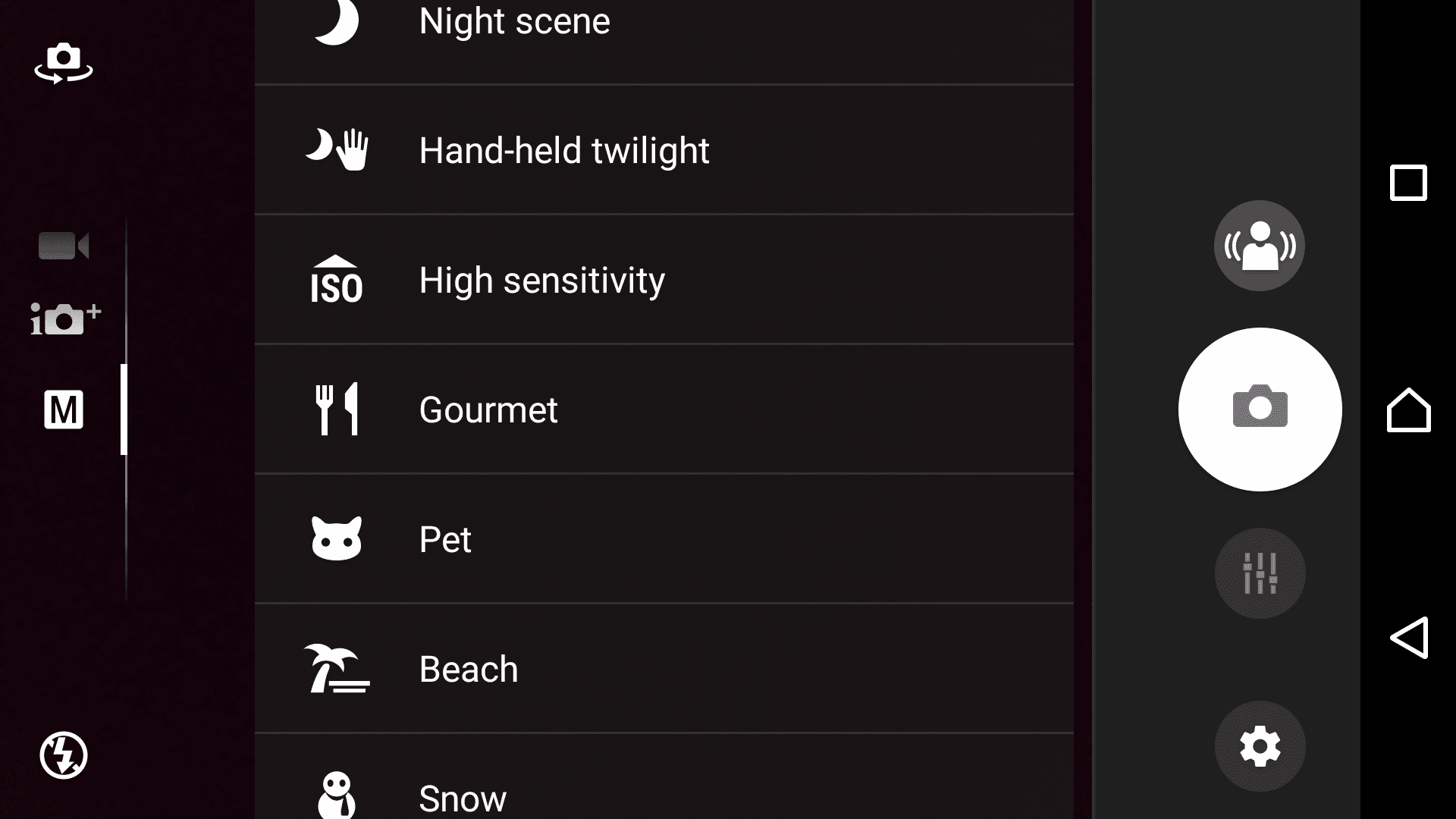Select Superior Auto camera mode
Image resolution: width=1456 pixels, height=819 pixels.
[x=65, y=318]
